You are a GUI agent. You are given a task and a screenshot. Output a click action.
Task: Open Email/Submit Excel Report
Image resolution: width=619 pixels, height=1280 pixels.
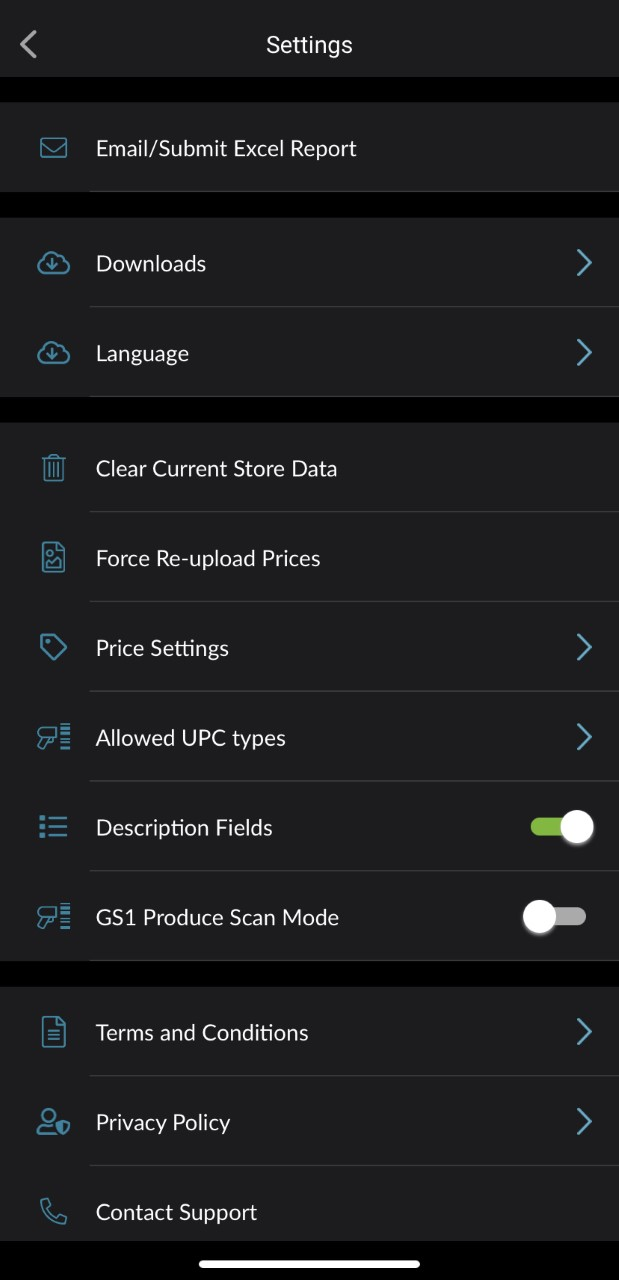pyautogui.click(x=226, y=149)
